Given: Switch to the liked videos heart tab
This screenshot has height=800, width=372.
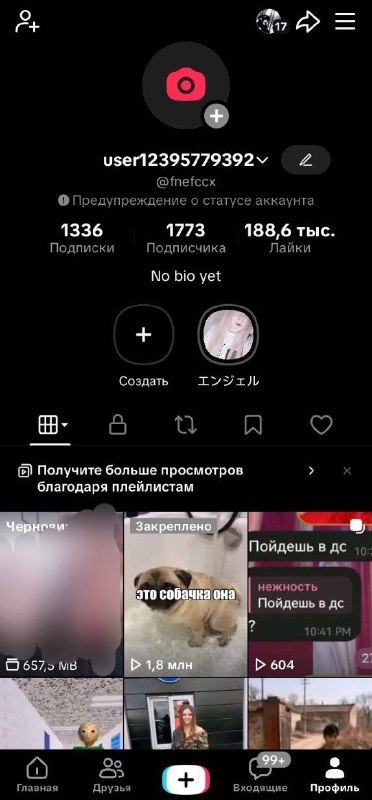Looking at the screenshot, I should [x=321, y=424].
